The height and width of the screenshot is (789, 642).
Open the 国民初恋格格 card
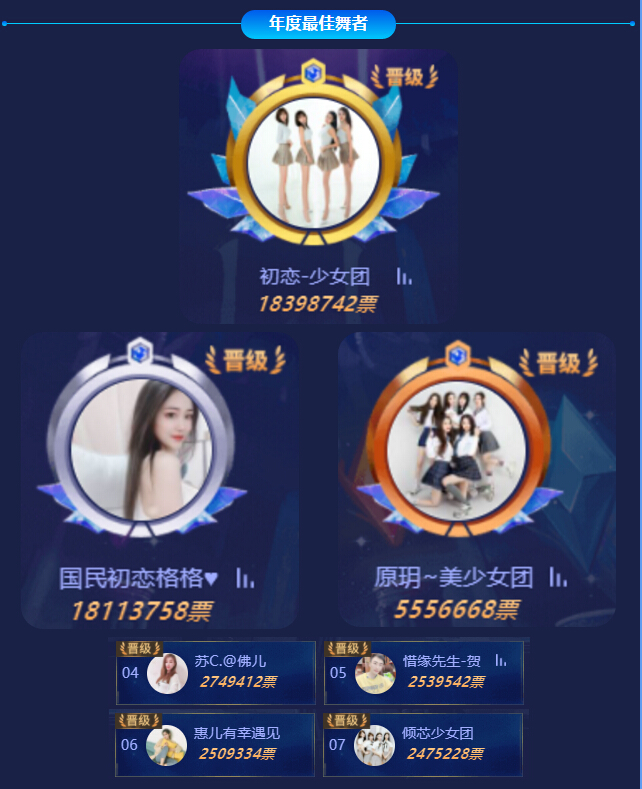click(x=160, y=480)
